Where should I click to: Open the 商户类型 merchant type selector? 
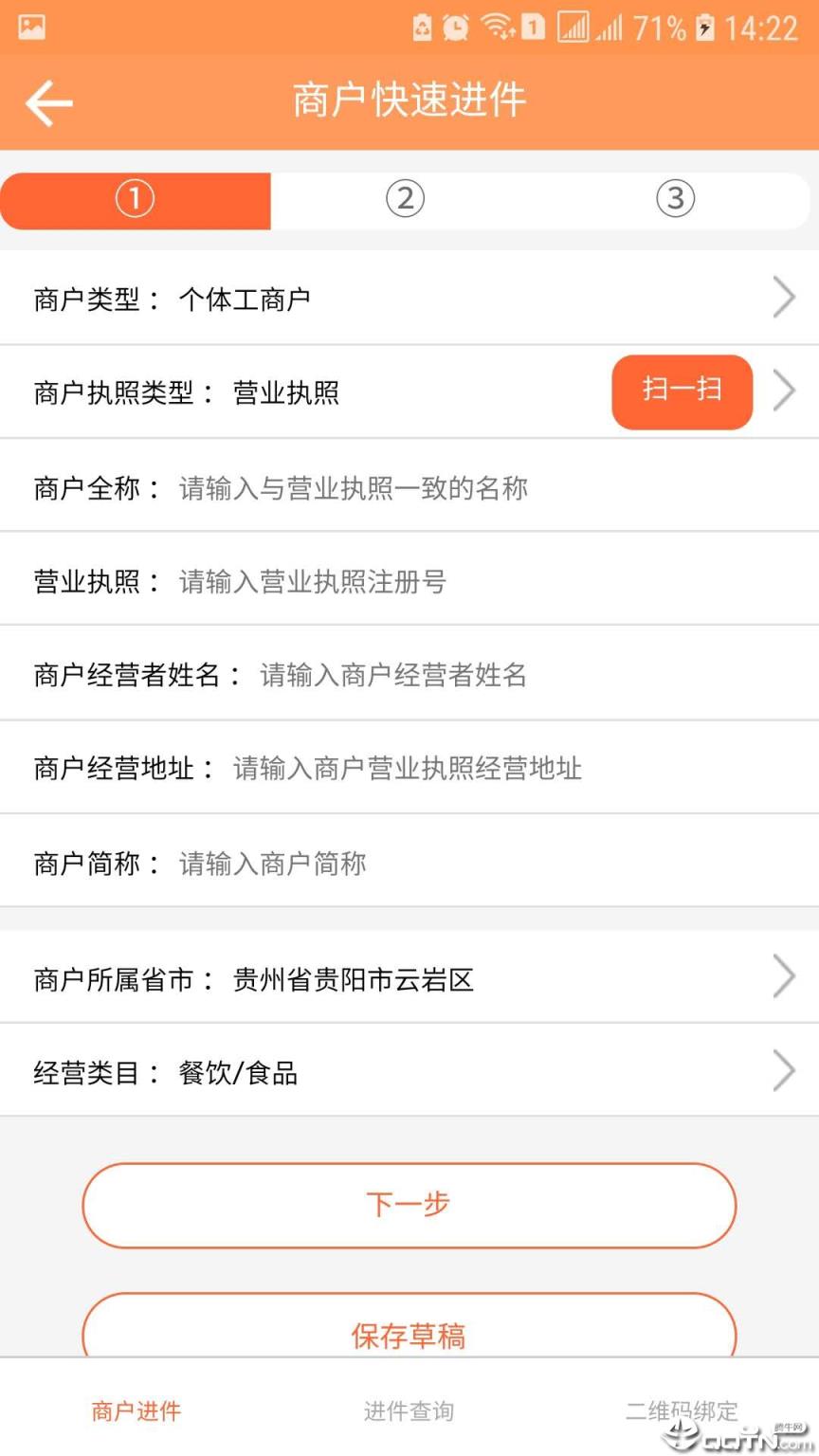click(x=408, y=297)
